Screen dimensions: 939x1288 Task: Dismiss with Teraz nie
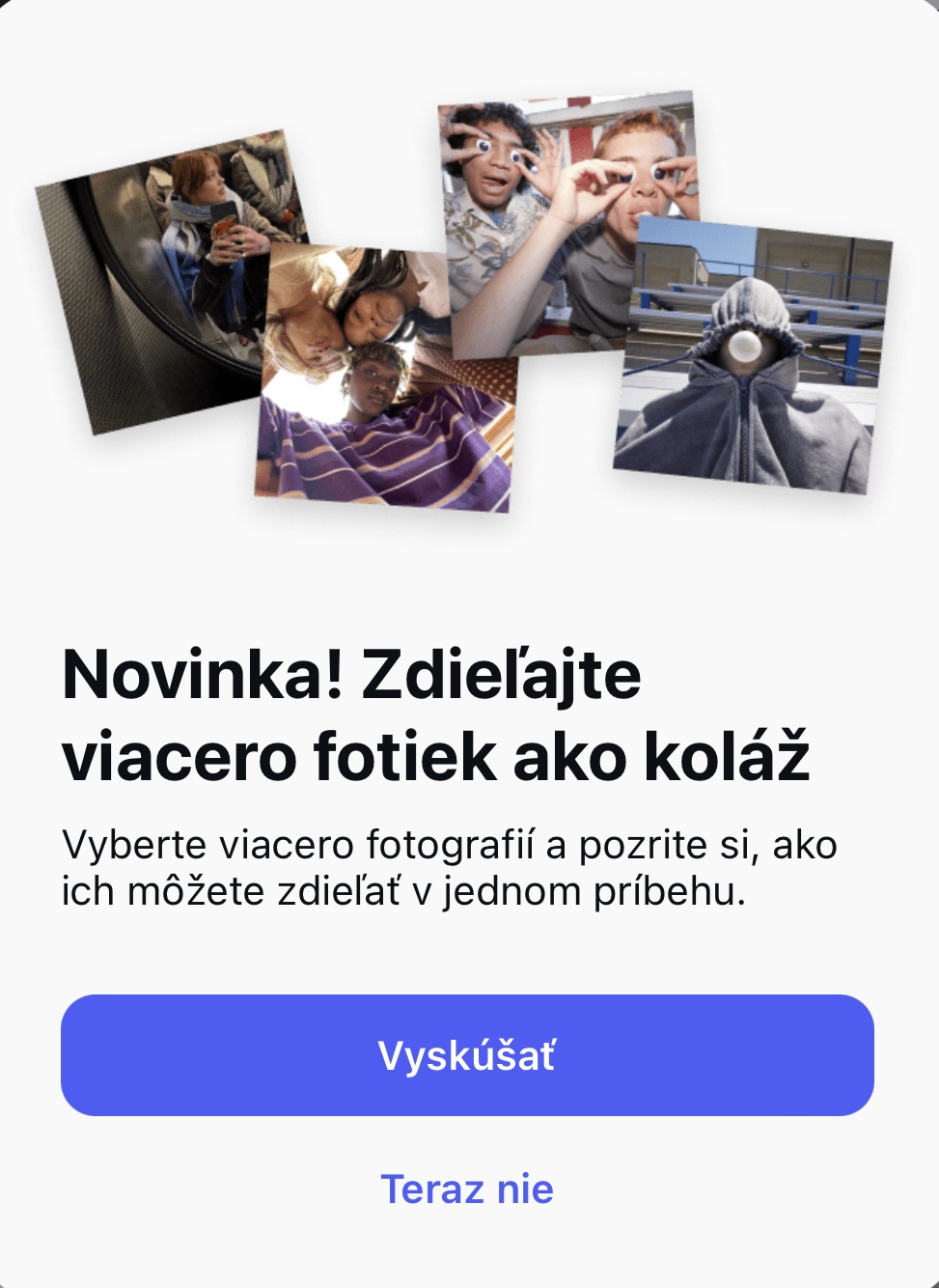[x=467, y=1189]
